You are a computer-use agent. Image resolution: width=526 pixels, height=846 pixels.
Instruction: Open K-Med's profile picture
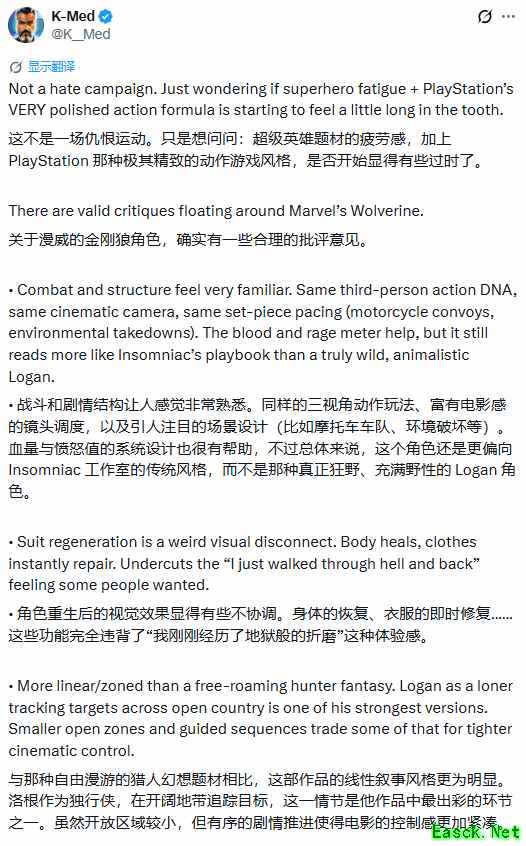[26, 25]
